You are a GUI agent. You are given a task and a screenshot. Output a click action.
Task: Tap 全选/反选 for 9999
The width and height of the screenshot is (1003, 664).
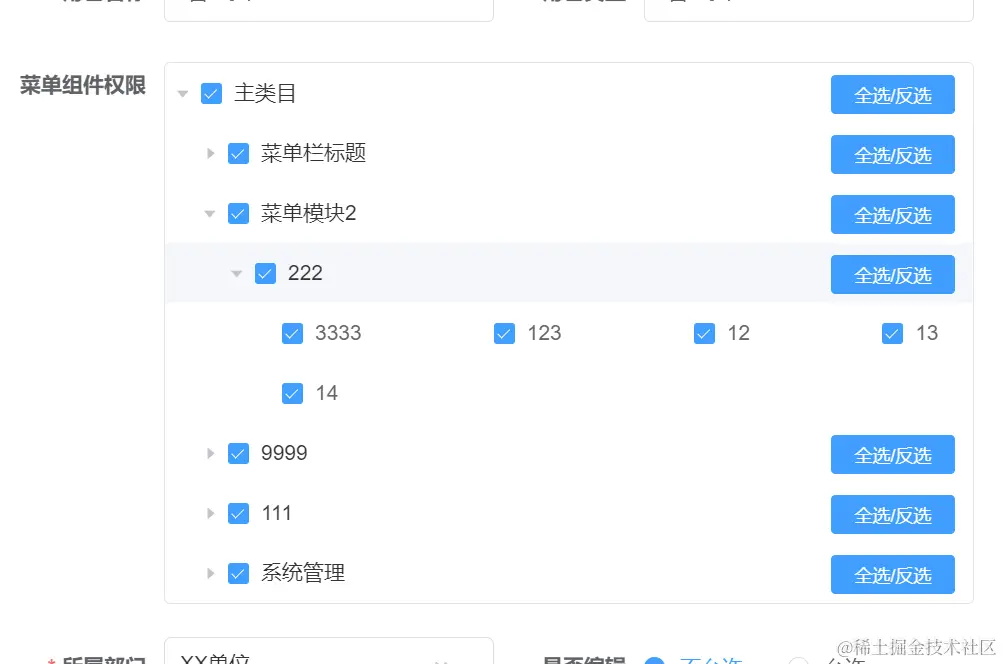coord(892,455)
